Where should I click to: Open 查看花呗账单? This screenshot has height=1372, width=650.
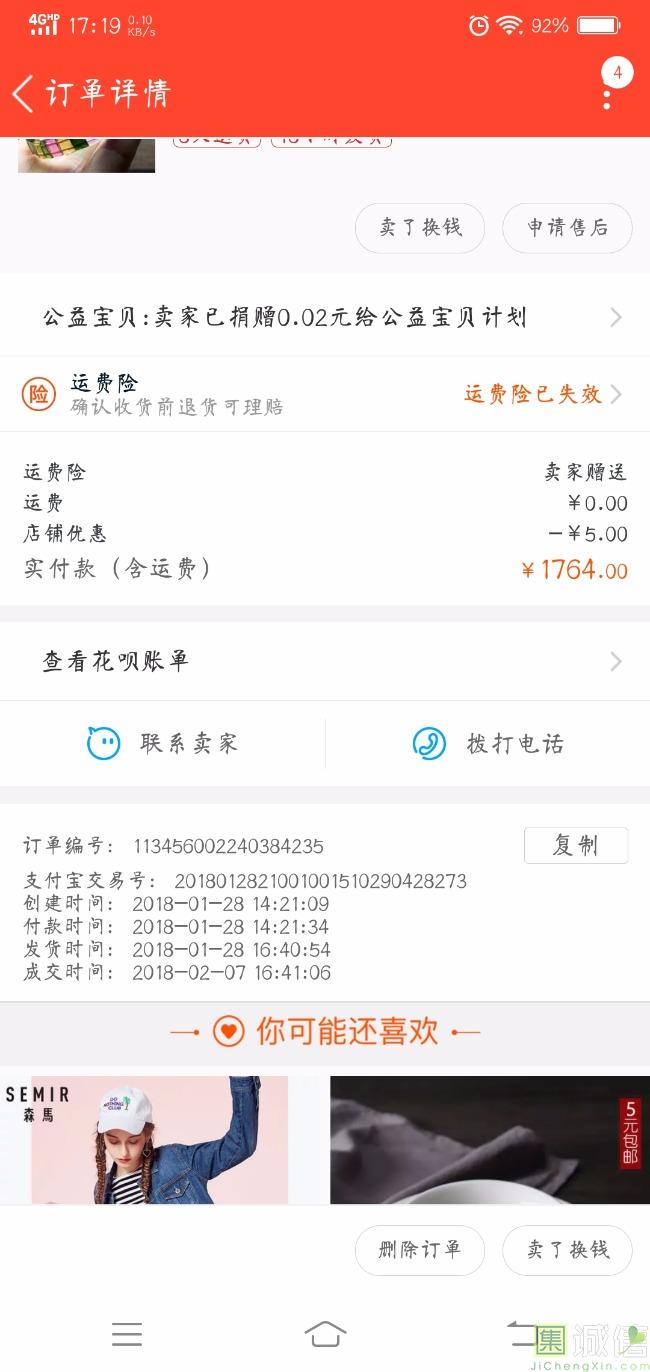[325, 661]
